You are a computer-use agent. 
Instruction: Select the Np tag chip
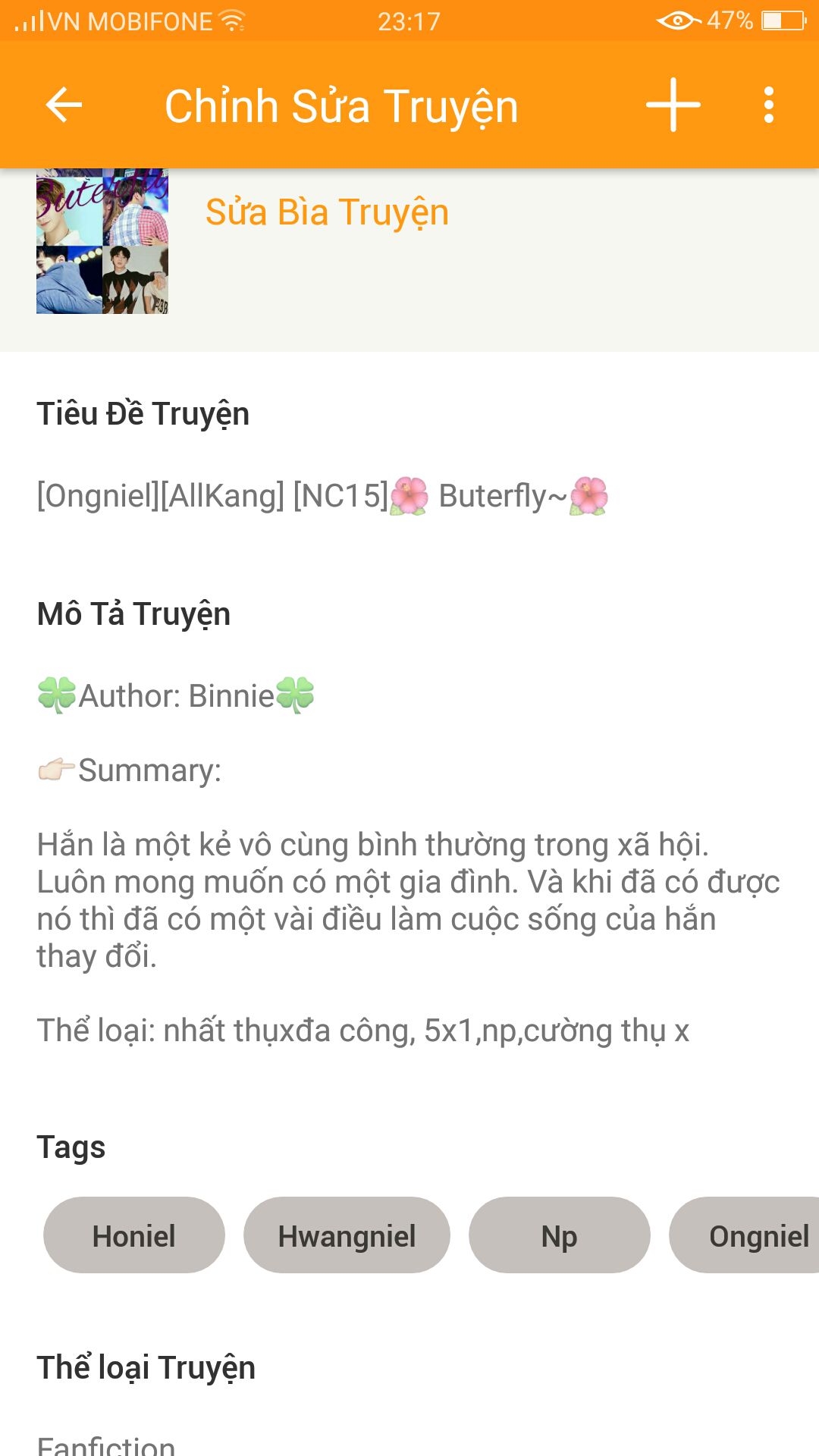[x=560, y=1235]
